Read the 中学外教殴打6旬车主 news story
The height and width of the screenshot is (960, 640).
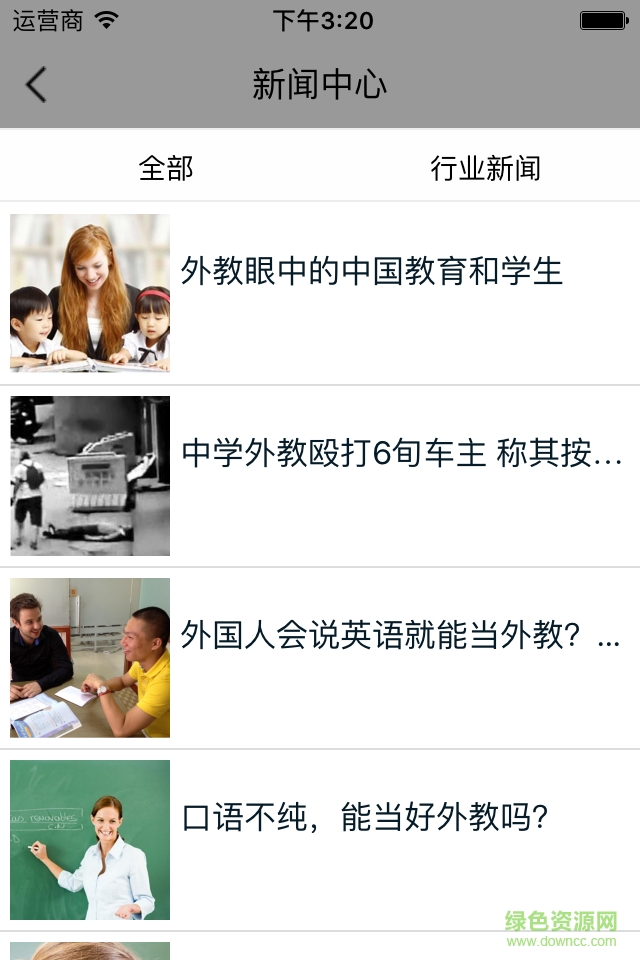click(x=400, y=454)
